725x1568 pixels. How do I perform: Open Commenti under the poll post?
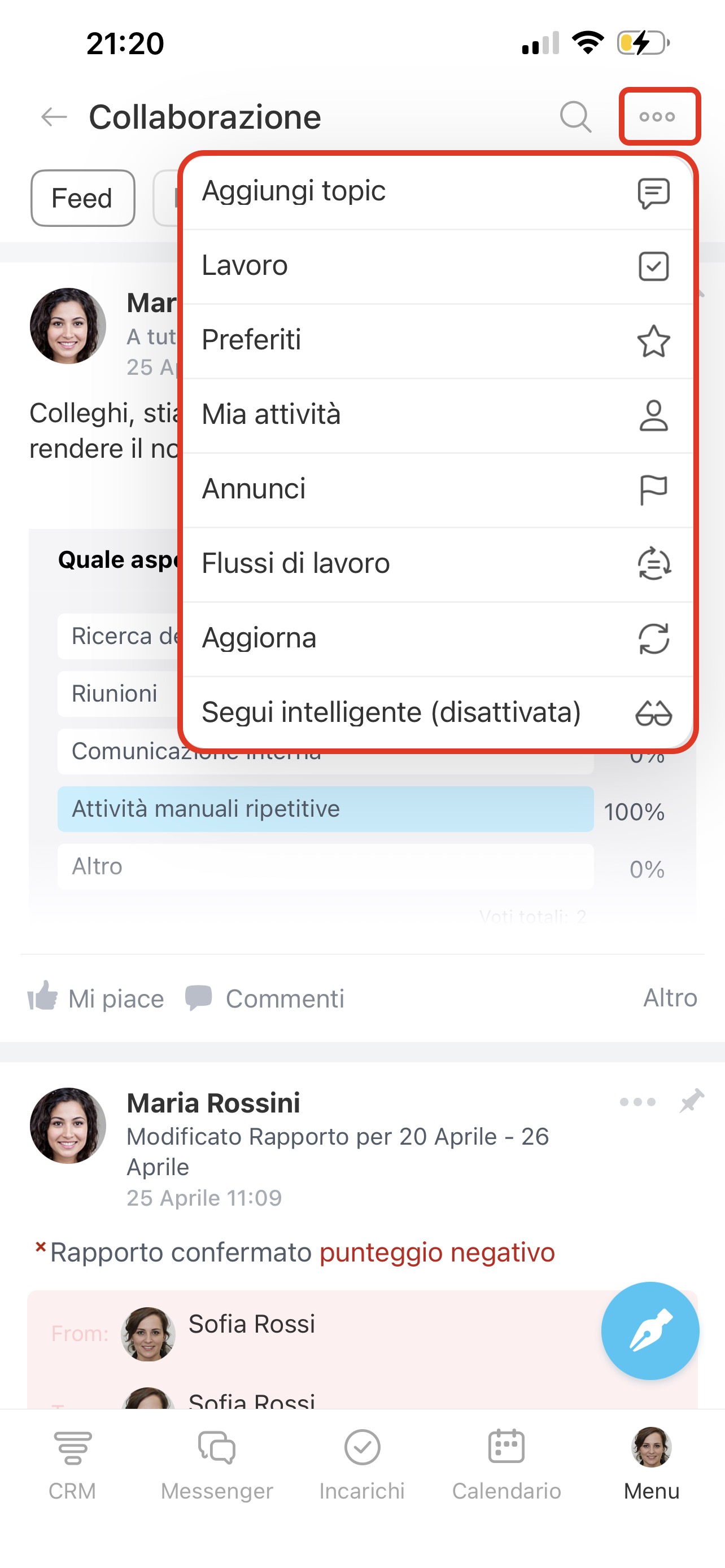pyautogui.click(x=265, y=998)
